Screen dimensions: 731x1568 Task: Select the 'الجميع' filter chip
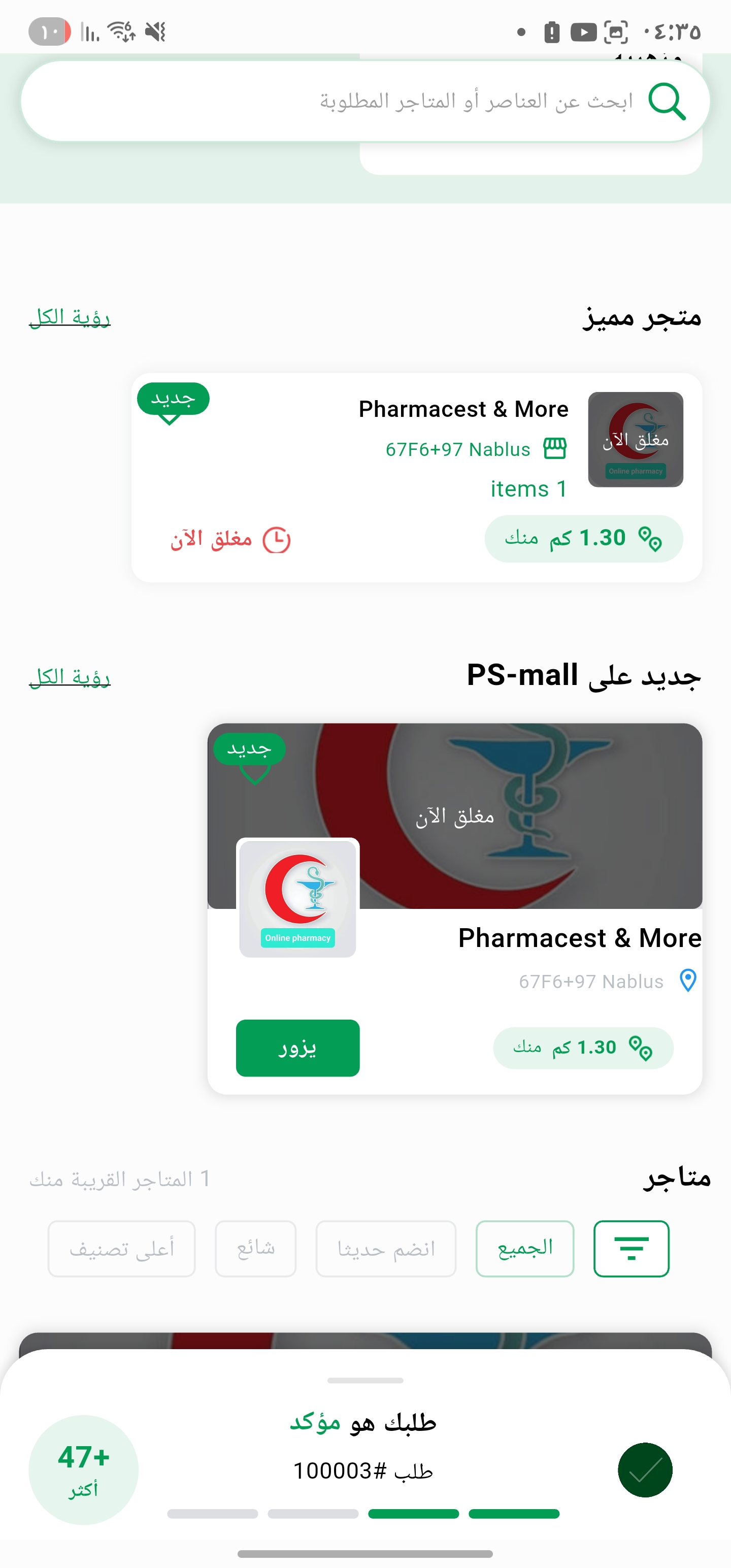coord(525,1249)
